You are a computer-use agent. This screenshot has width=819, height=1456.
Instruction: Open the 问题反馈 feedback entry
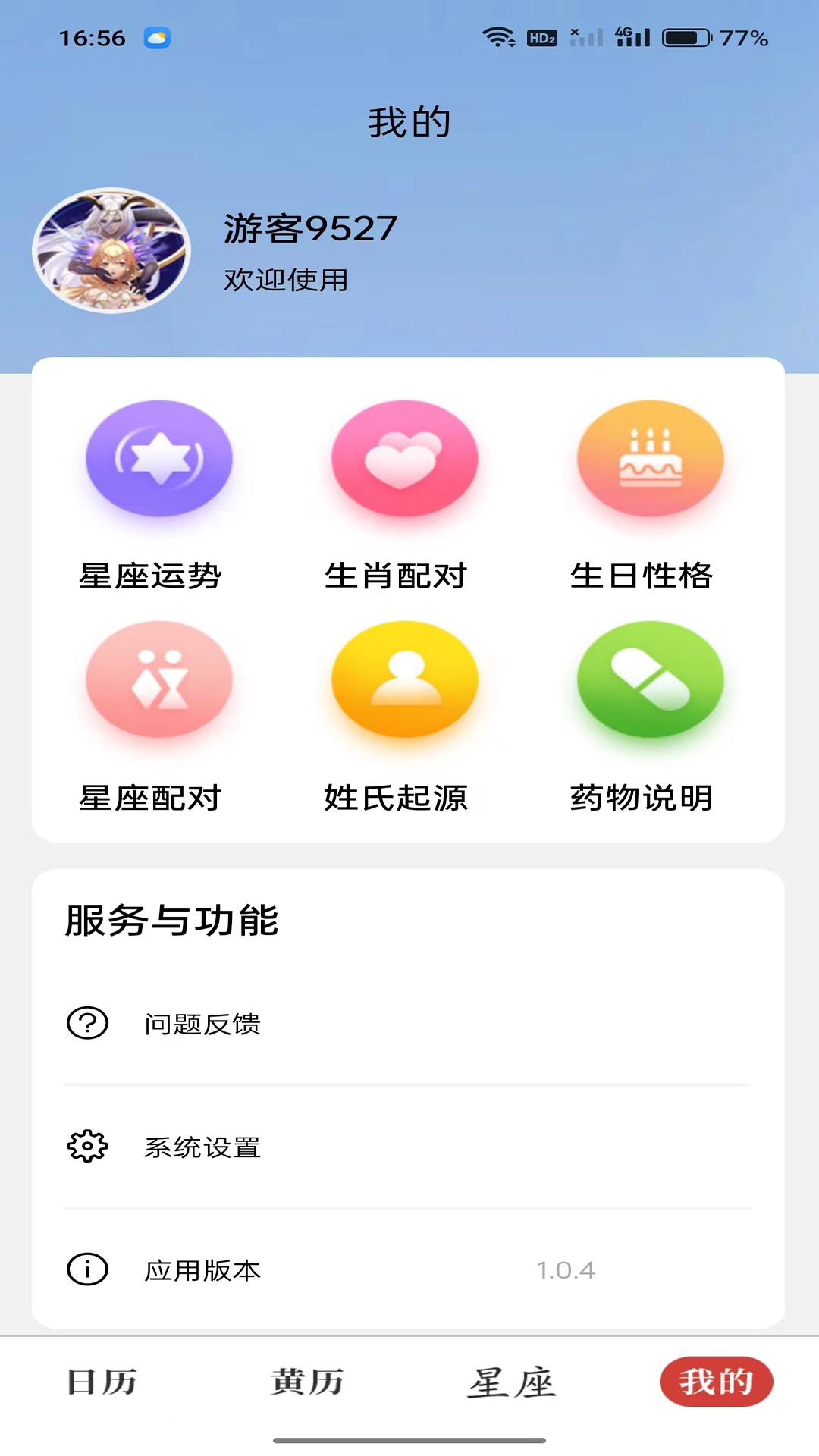(x=203, y=1025)
